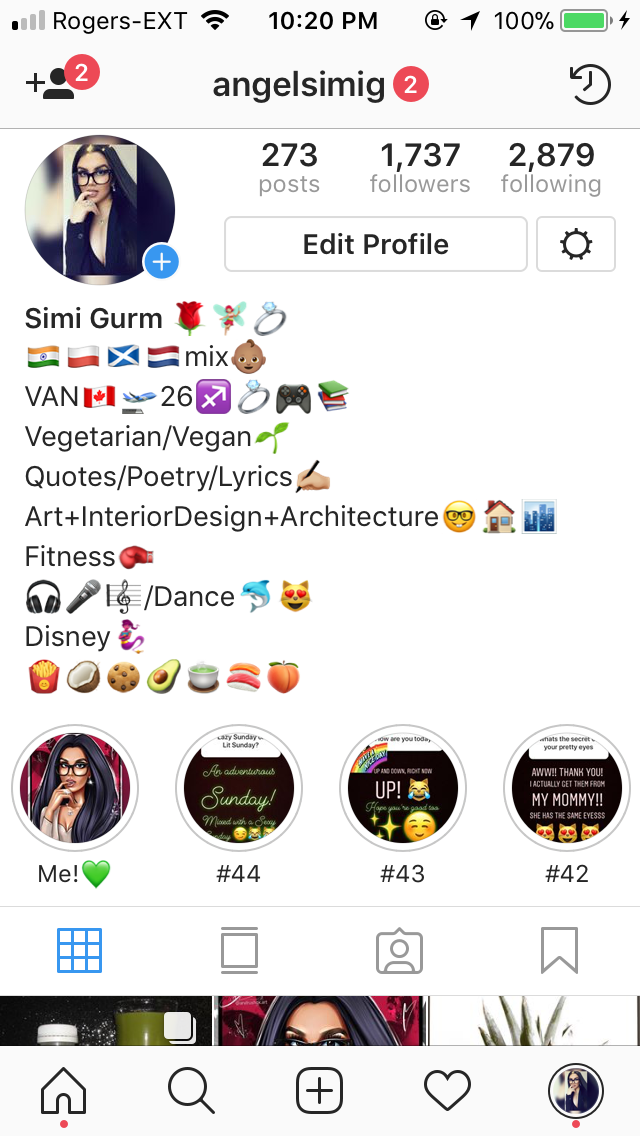Switch to list feed view
This screenshot has width=640, height=1136.
coord(239,950)
